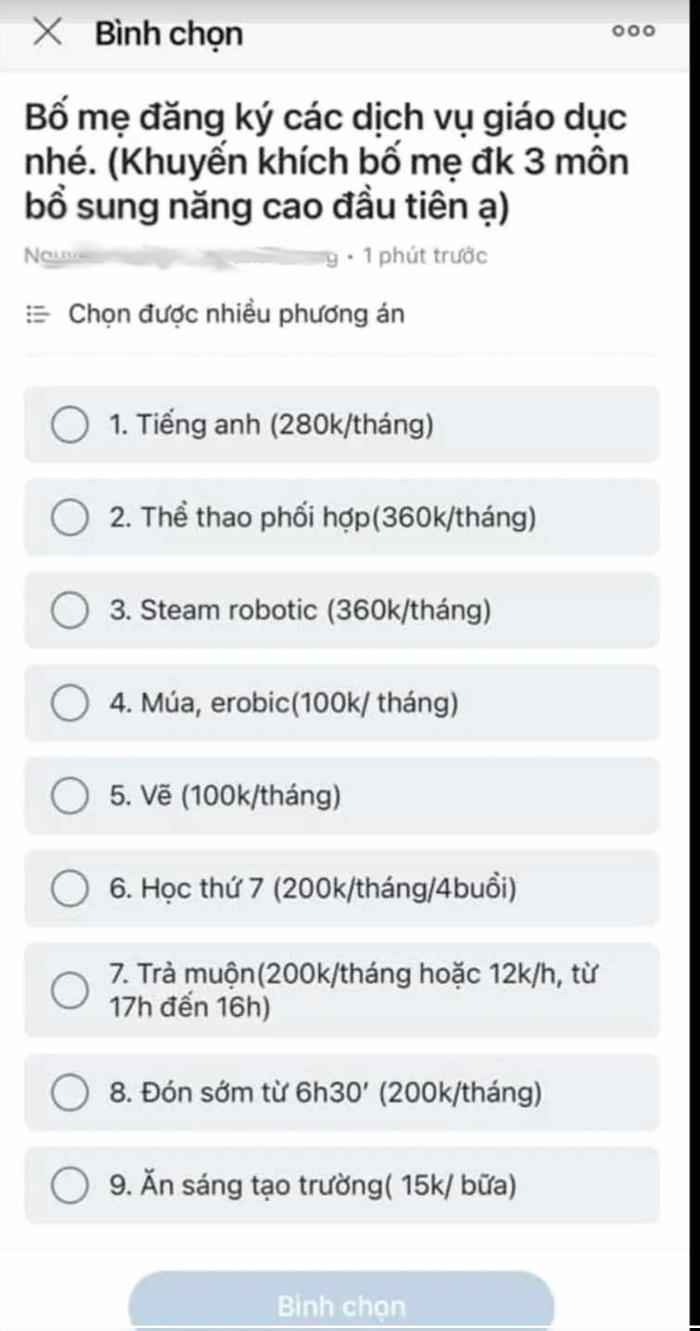Submit vote with the Bình chọn button
Image resolution: width=700 pixels, height=1331 pixels.
tap(341, 1303)
